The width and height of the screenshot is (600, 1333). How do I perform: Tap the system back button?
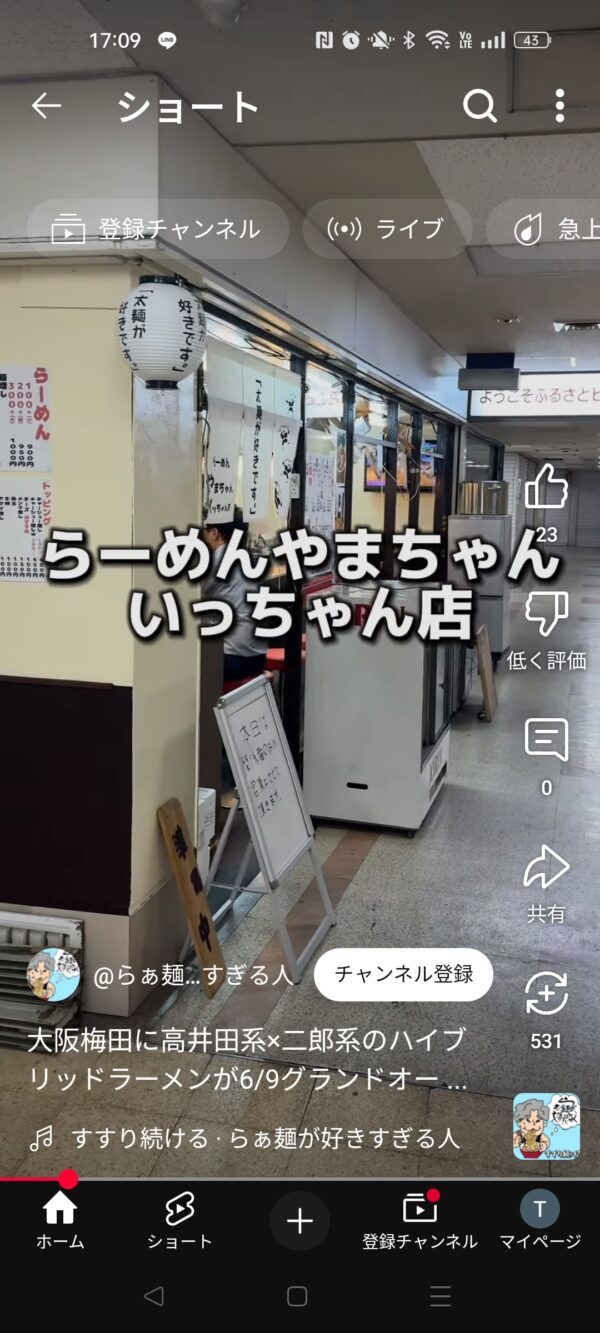pyautogui.click(x=153, y=1296)
